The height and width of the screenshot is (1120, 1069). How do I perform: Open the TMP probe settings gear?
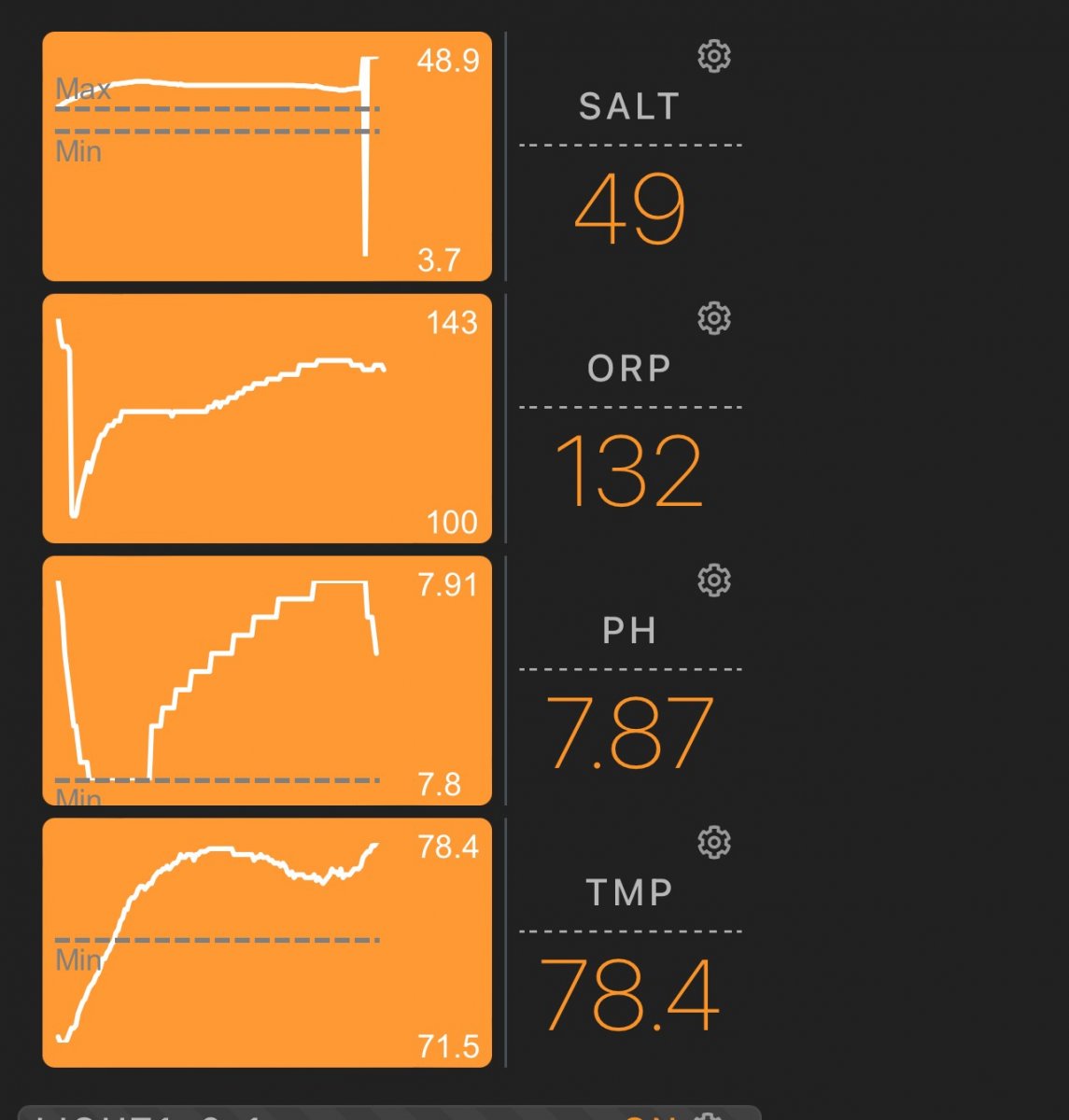714,844
